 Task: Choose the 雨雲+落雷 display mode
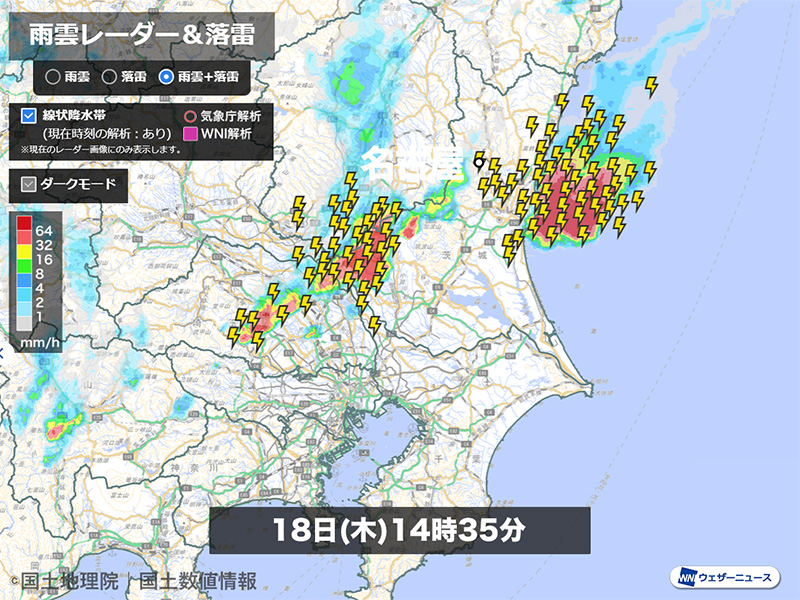click(x=167, y=76)
